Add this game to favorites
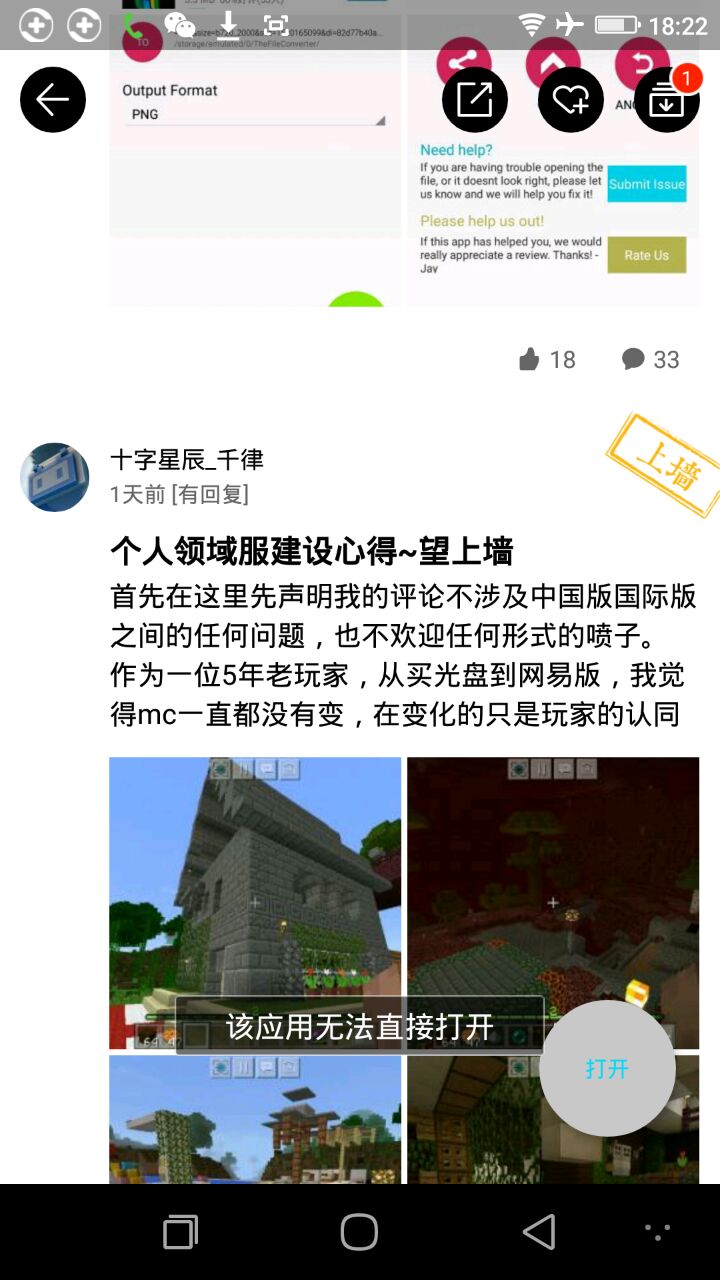Screen dimensions: 720x1280 (571, 100)
